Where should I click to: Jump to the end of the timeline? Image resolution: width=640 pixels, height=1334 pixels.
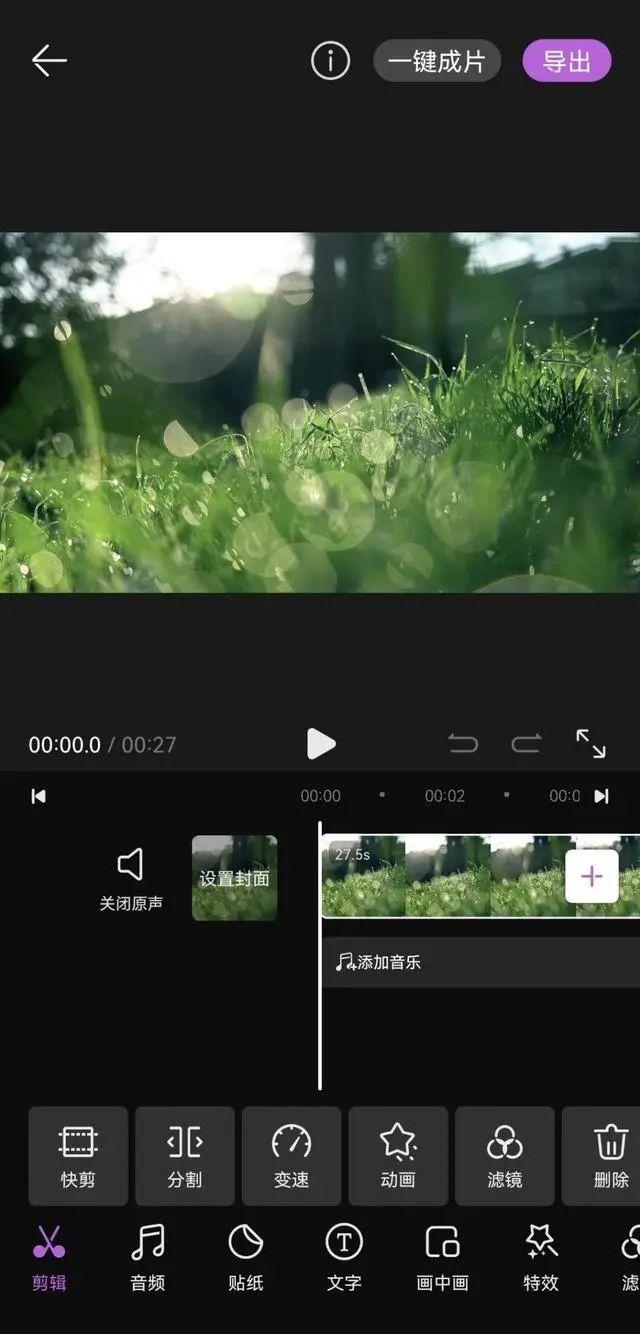click(x=601, y=796)
